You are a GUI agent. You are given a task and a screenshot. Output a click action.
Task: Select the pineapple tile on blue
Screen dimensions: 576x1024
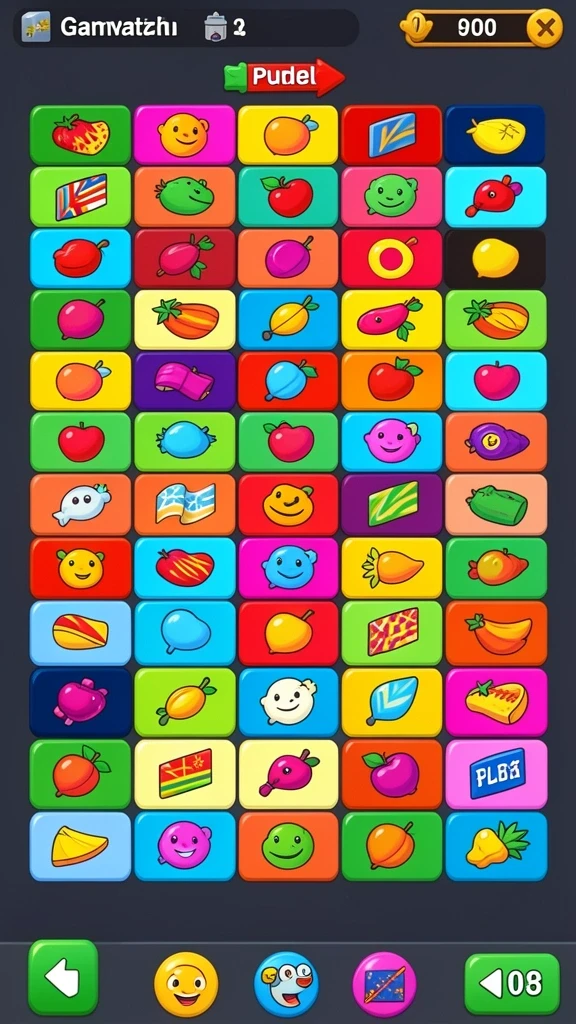(496, 846)
